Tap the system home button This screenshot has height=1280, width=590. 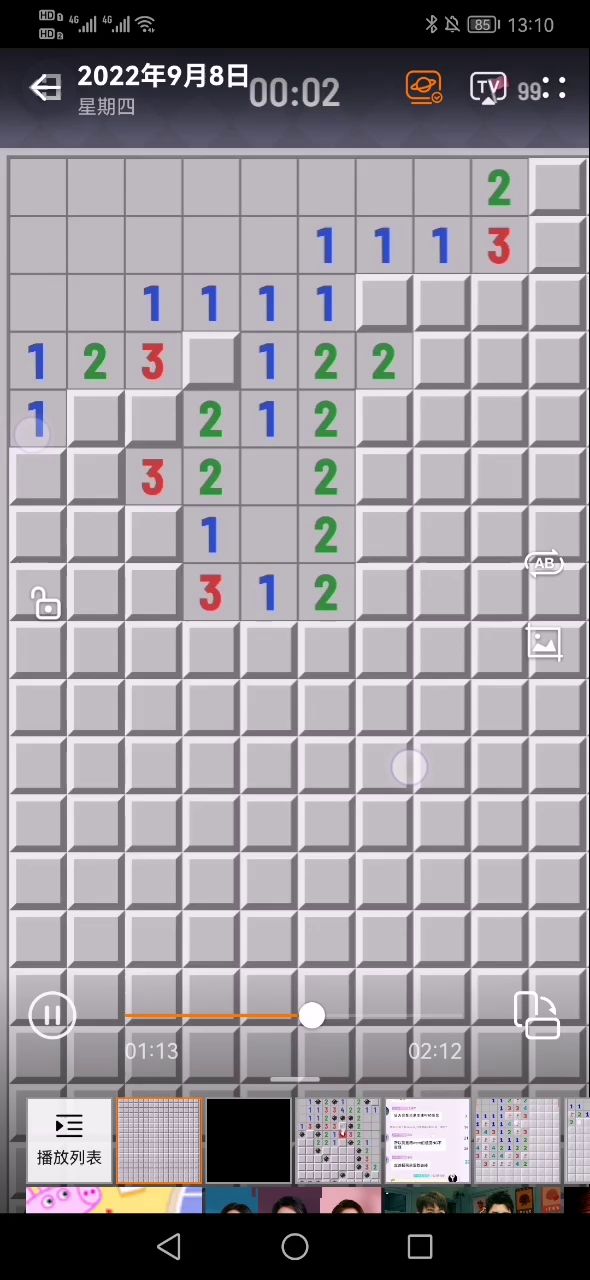(x=295, y=1246)
